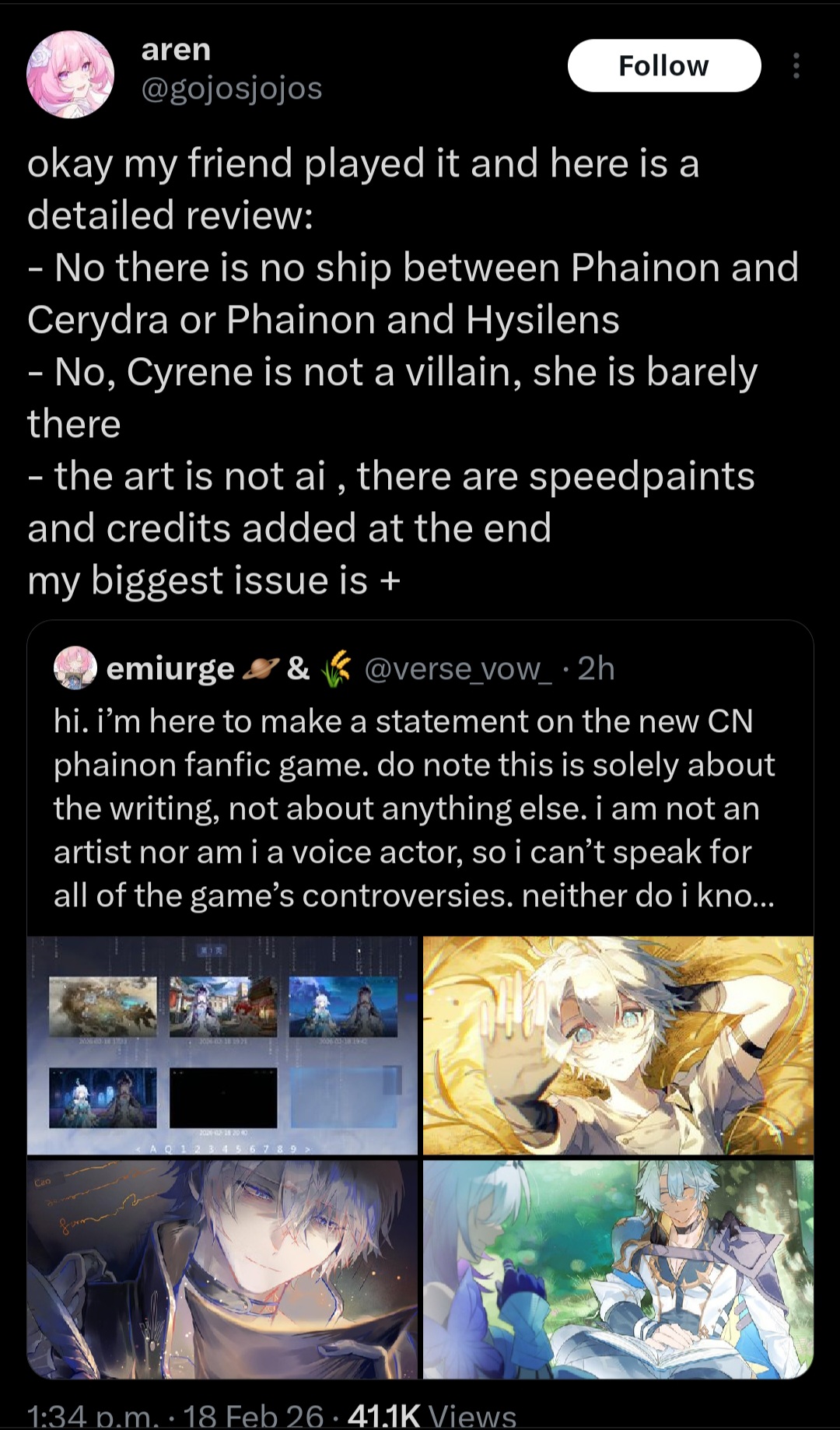Image resolution: width=840 pixels, height=1430 pixels.
Task: View the golden wheat field artwork
Action: pos(618,1045)
